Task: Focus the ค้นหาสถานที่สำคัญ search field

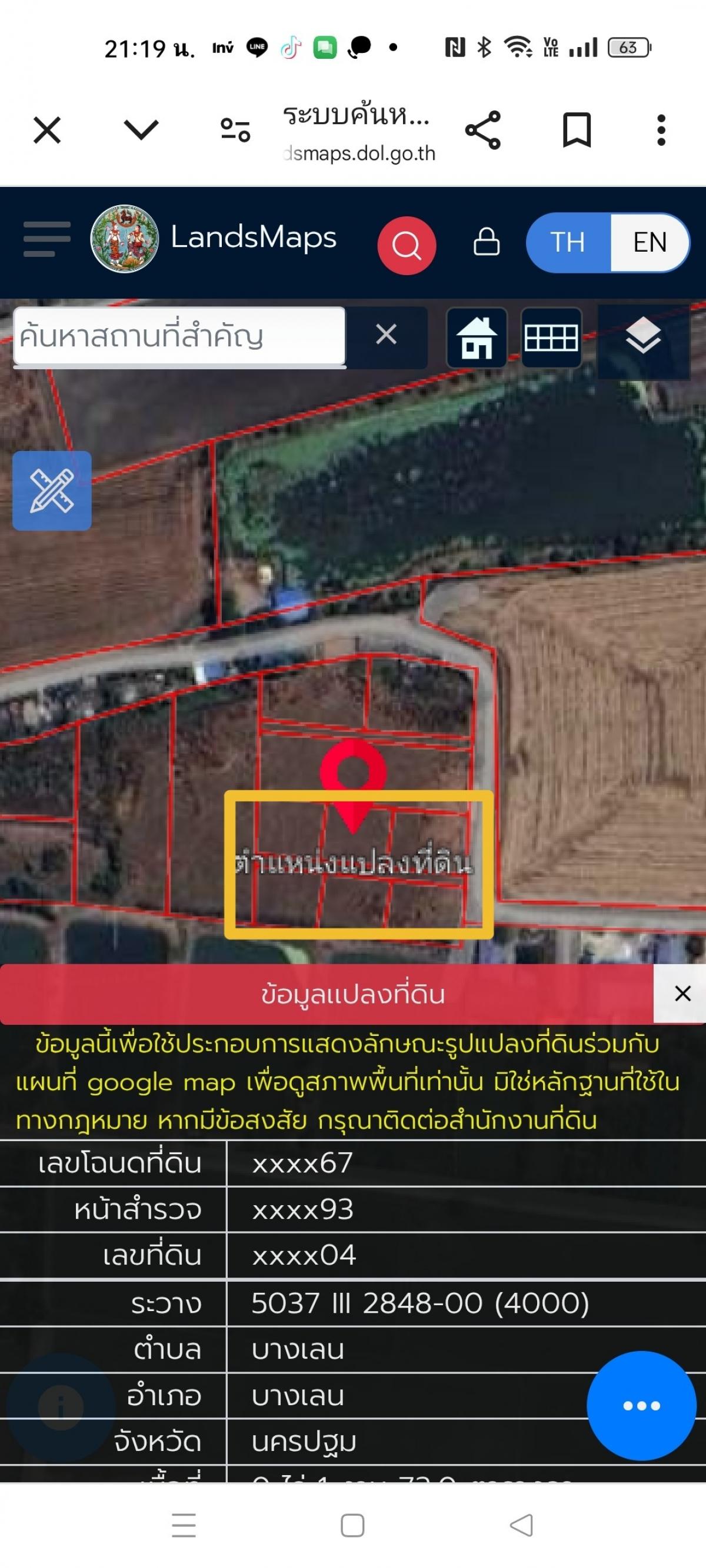Action: [179, 337]
